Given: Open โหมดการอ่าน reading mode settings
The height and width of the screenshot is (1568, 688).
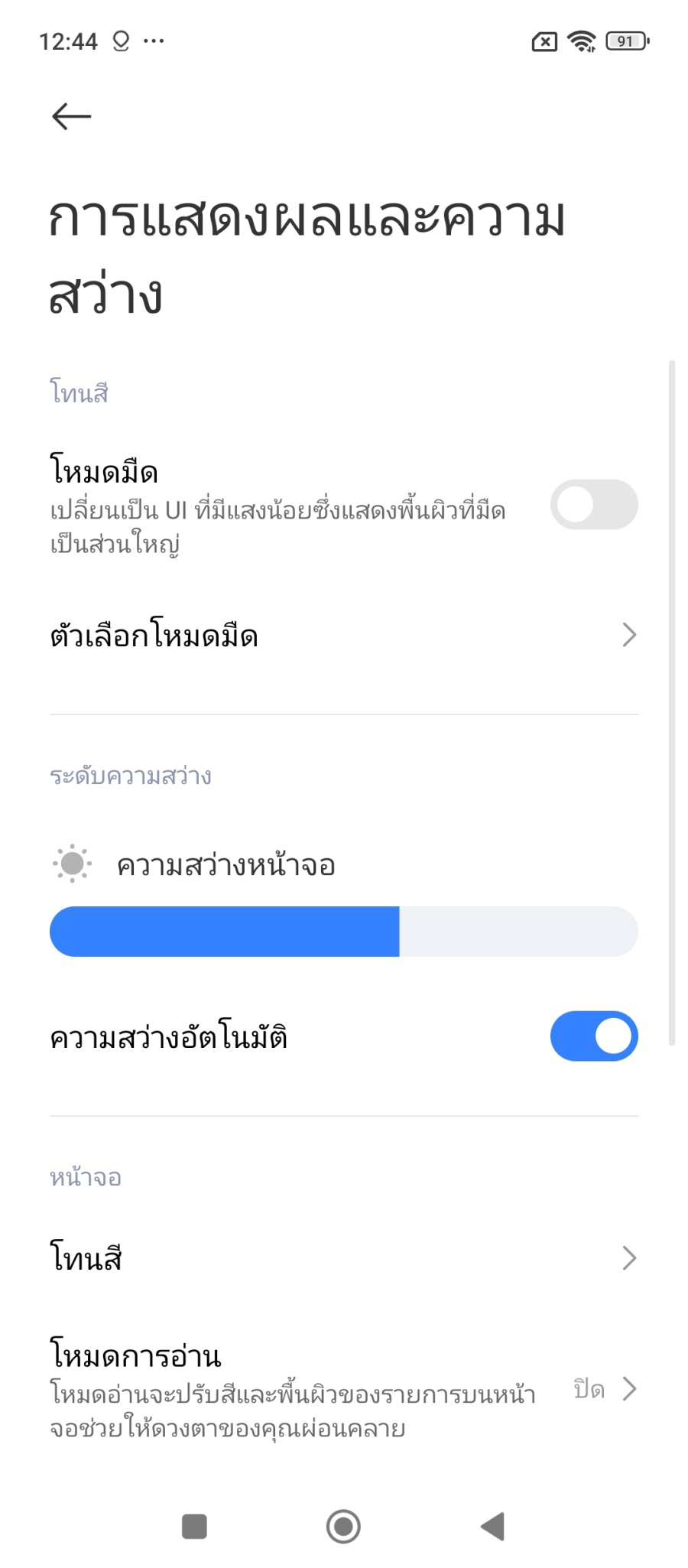Looking at the screenshot, I should point(343,1388).
